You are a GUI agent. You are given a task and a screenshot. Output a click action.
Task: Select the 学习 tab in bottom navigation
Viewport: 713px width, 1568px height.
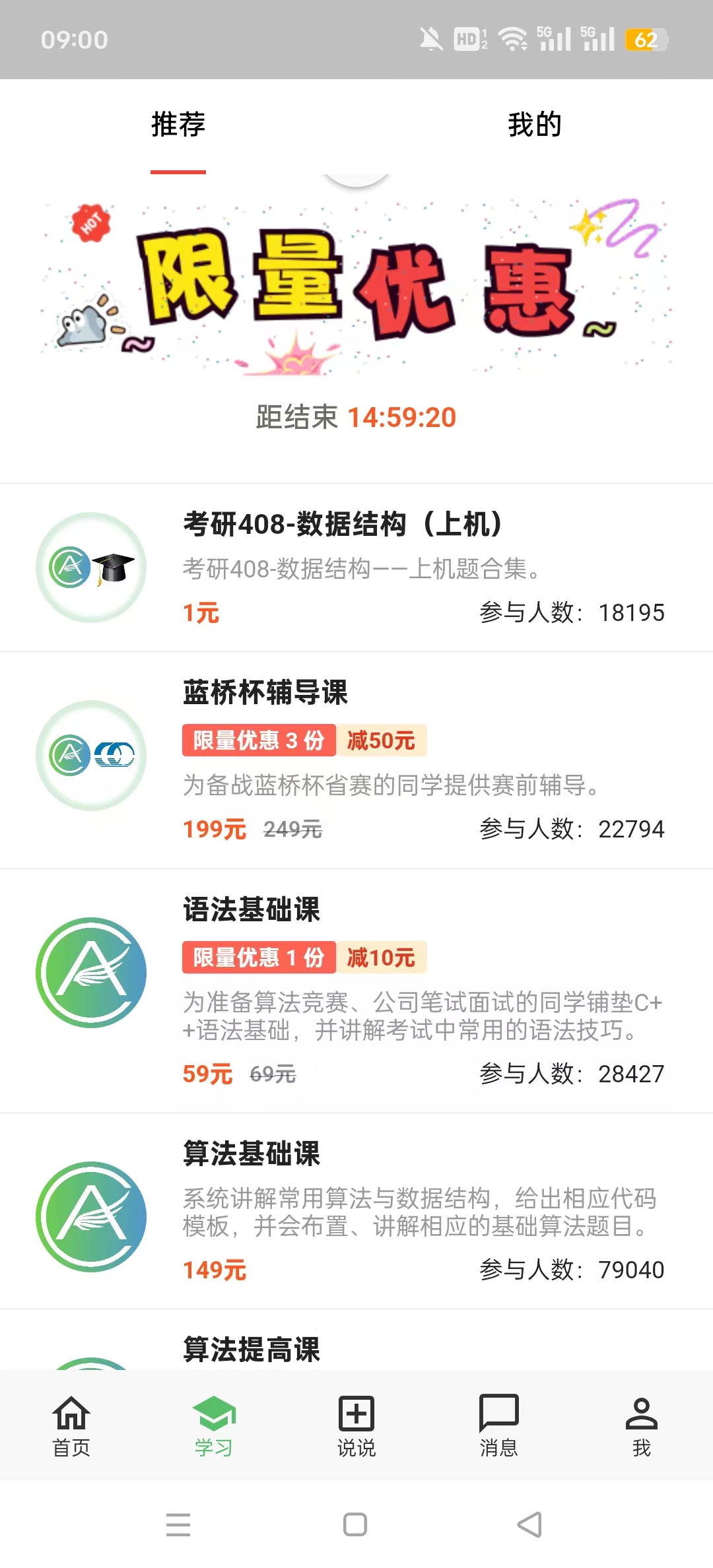[214, 1425]
